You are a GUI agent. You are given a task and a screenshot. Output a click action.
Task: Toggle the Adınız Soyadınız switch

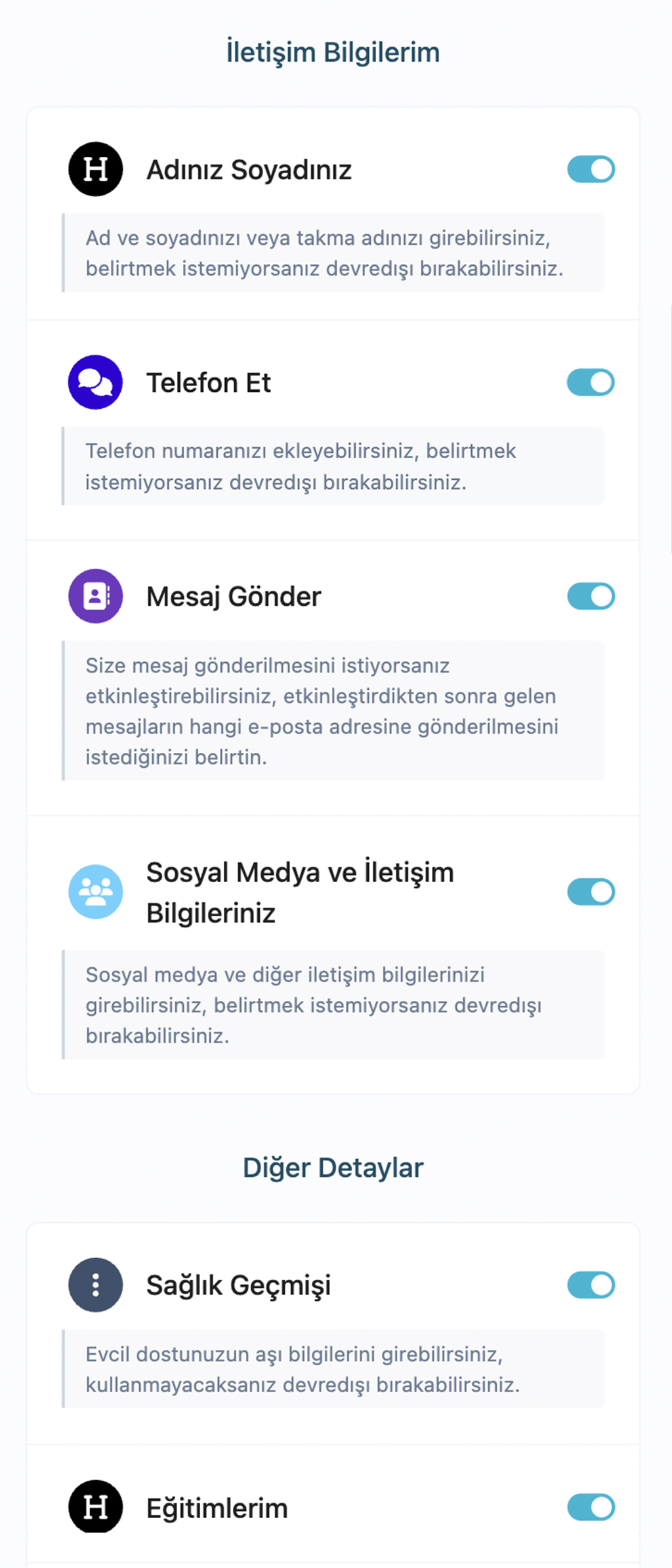(591, 169)
